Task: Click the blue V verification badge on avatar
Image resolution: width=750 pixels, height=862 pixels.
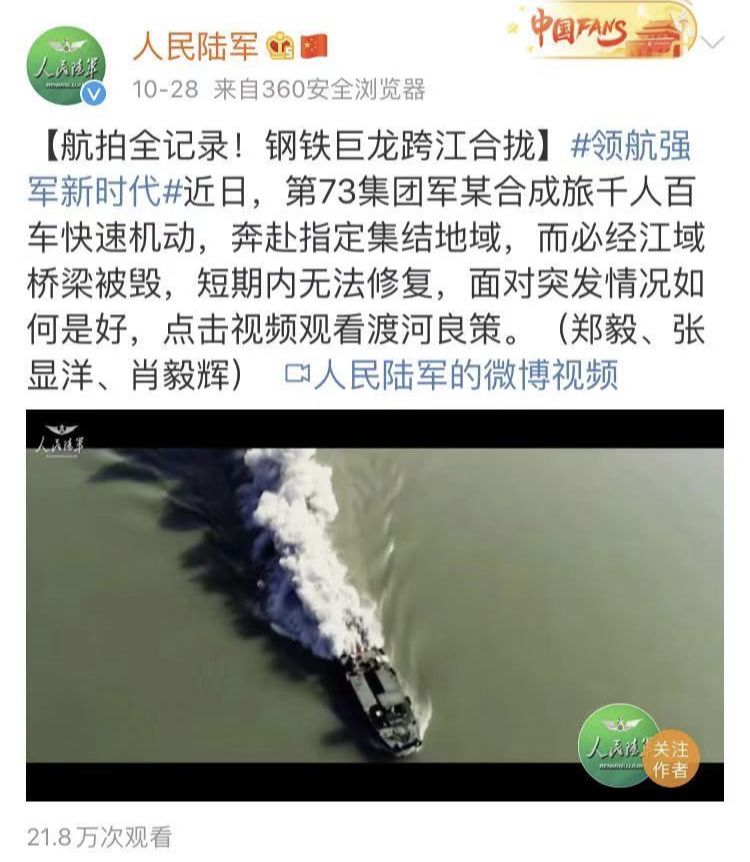Action: coord(93,92)
